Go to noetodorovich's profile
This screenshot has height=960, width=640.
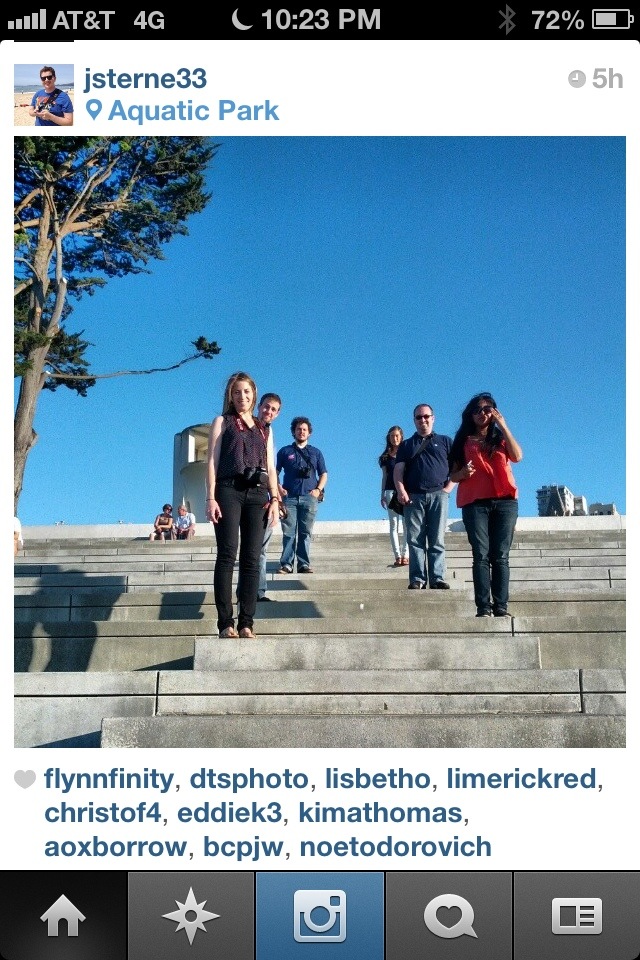tap(396, 847)
